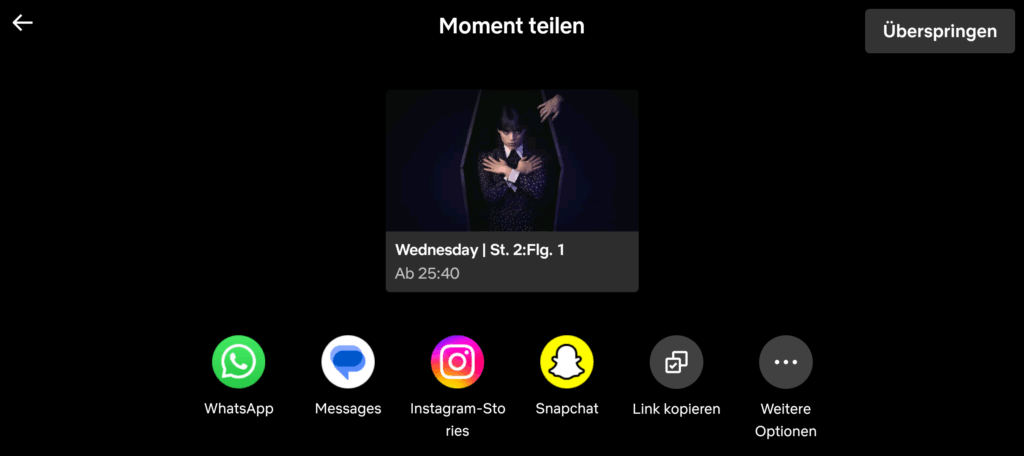Viewport: 1024px width, 456px height.
Task: Copy link with Link kopieren
Action: coord(676,362)
